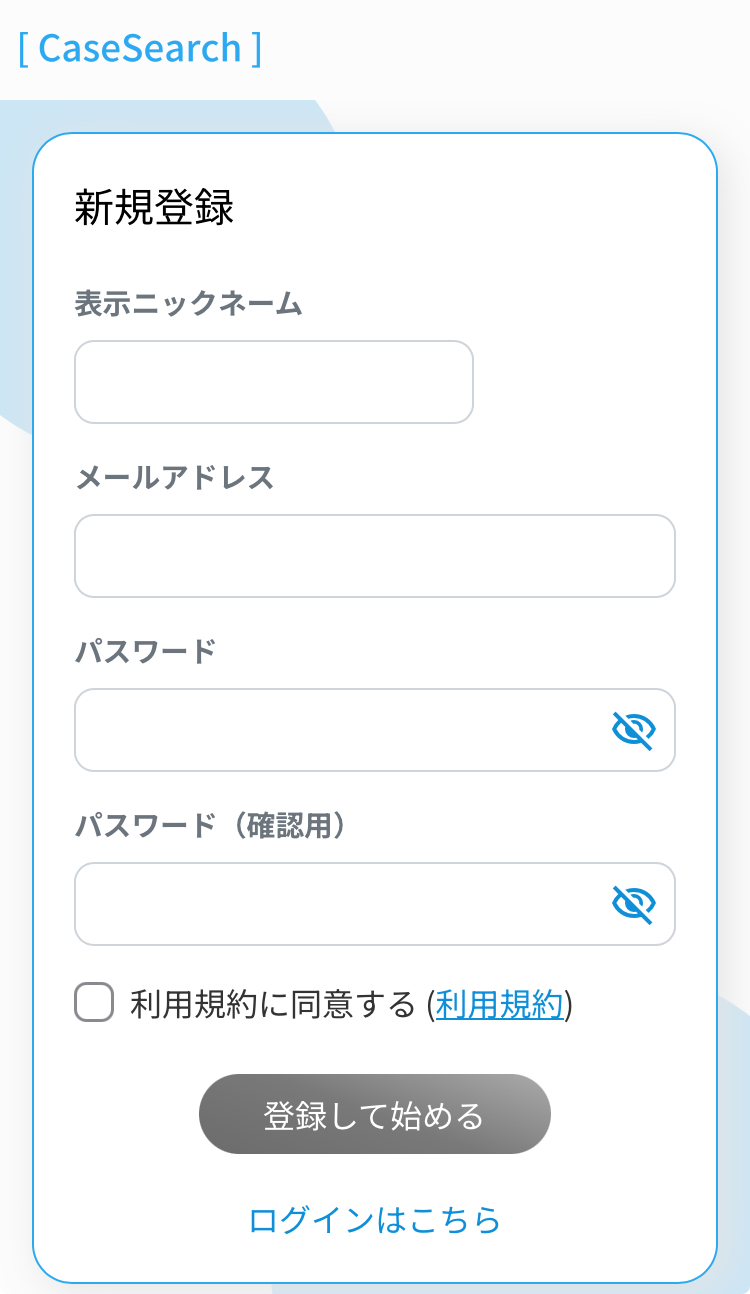Submit registration via the gray button
Image resolution: width=750 pixels, height=1294 pixels.
point(375,1113)
